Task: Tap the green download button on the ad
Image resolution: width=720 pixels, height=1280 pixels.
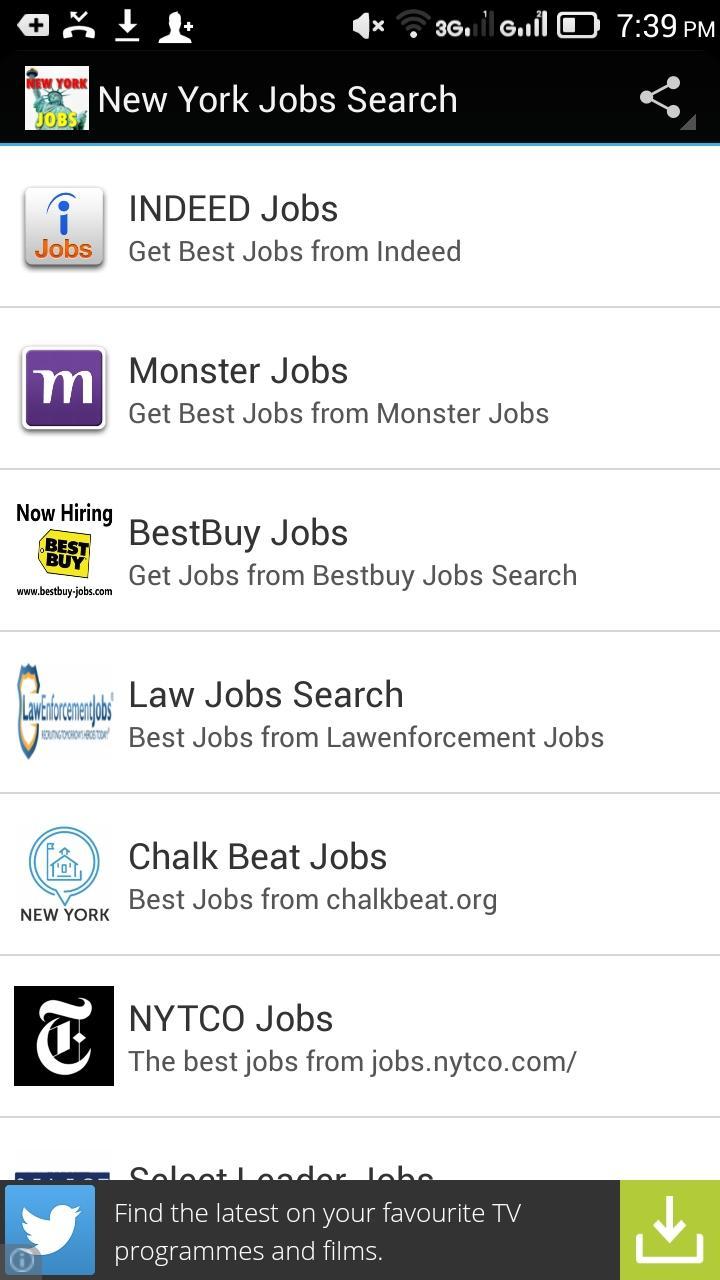Action: [669, 1228]
